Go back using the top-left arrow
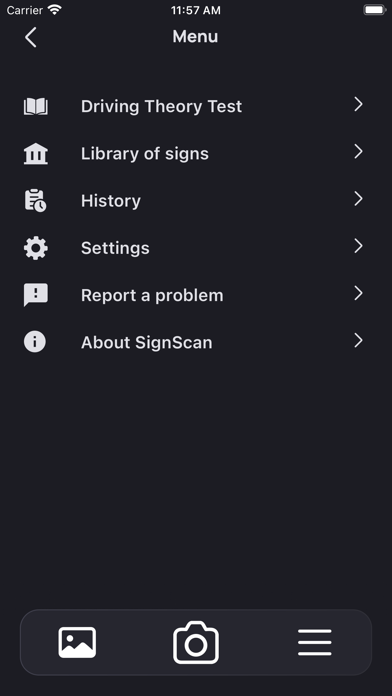Viewport: 392px width, 696px height. click(x=31, y=37)
